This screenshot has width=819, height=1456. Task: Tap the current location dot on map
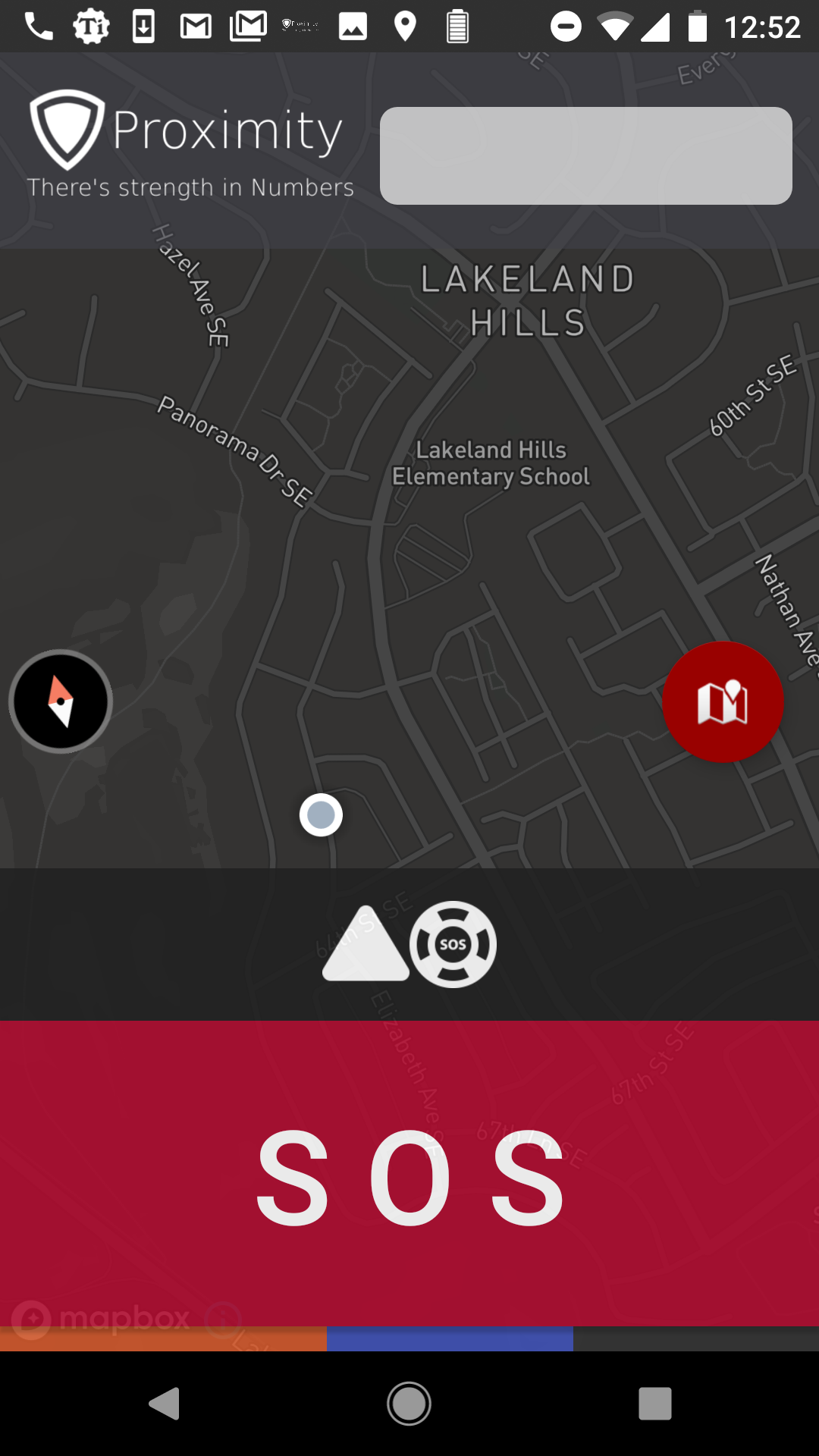321,814
